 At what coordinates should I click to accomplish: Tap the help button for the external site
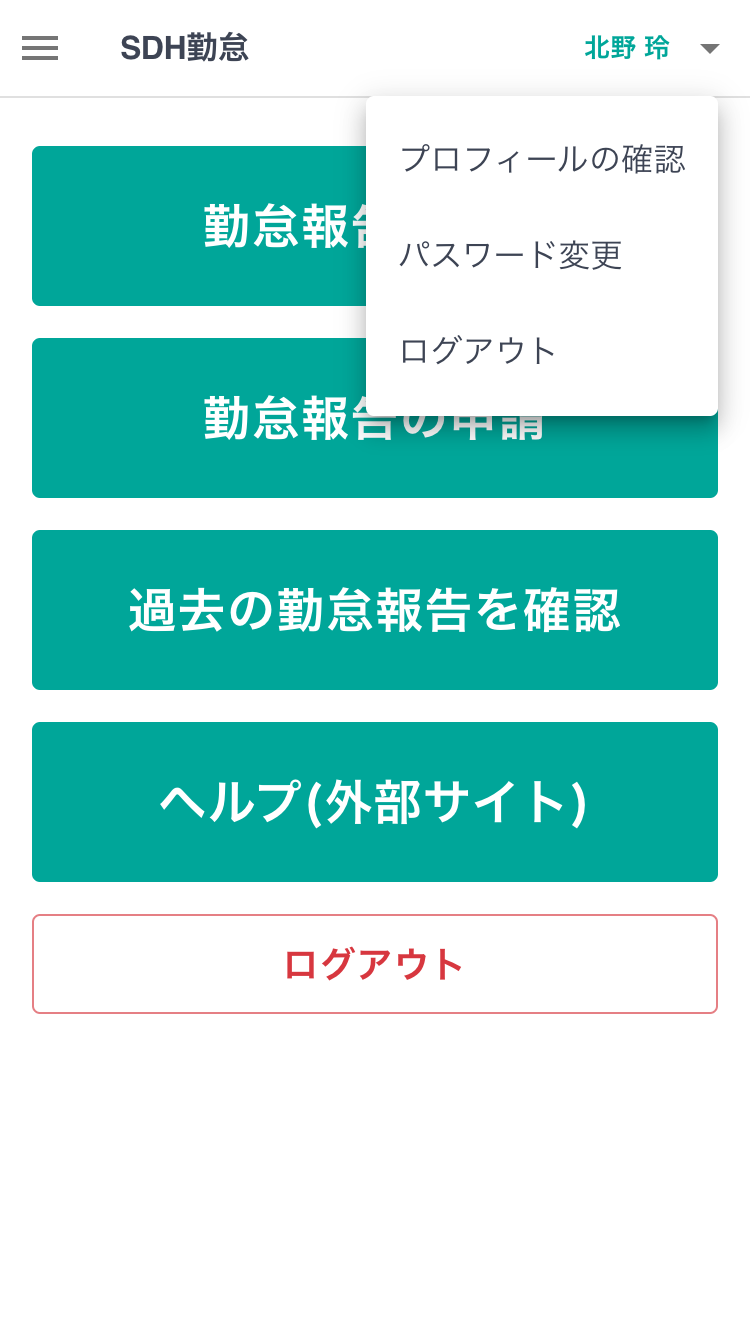pos(375,801)
